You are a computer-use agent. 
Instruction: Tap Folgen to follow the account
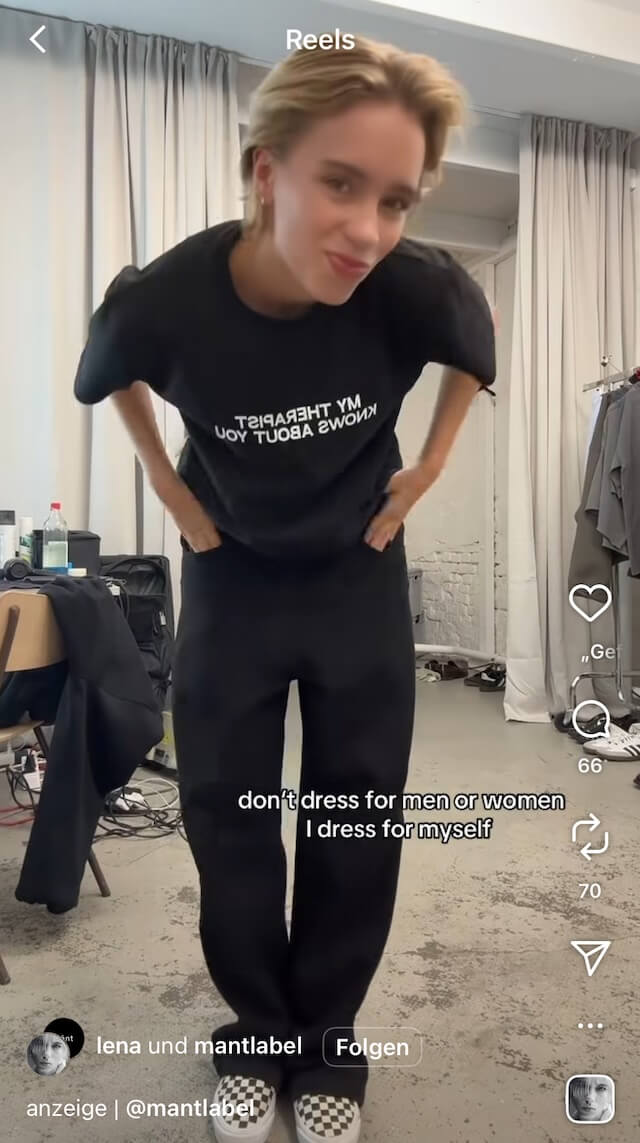372,1048
